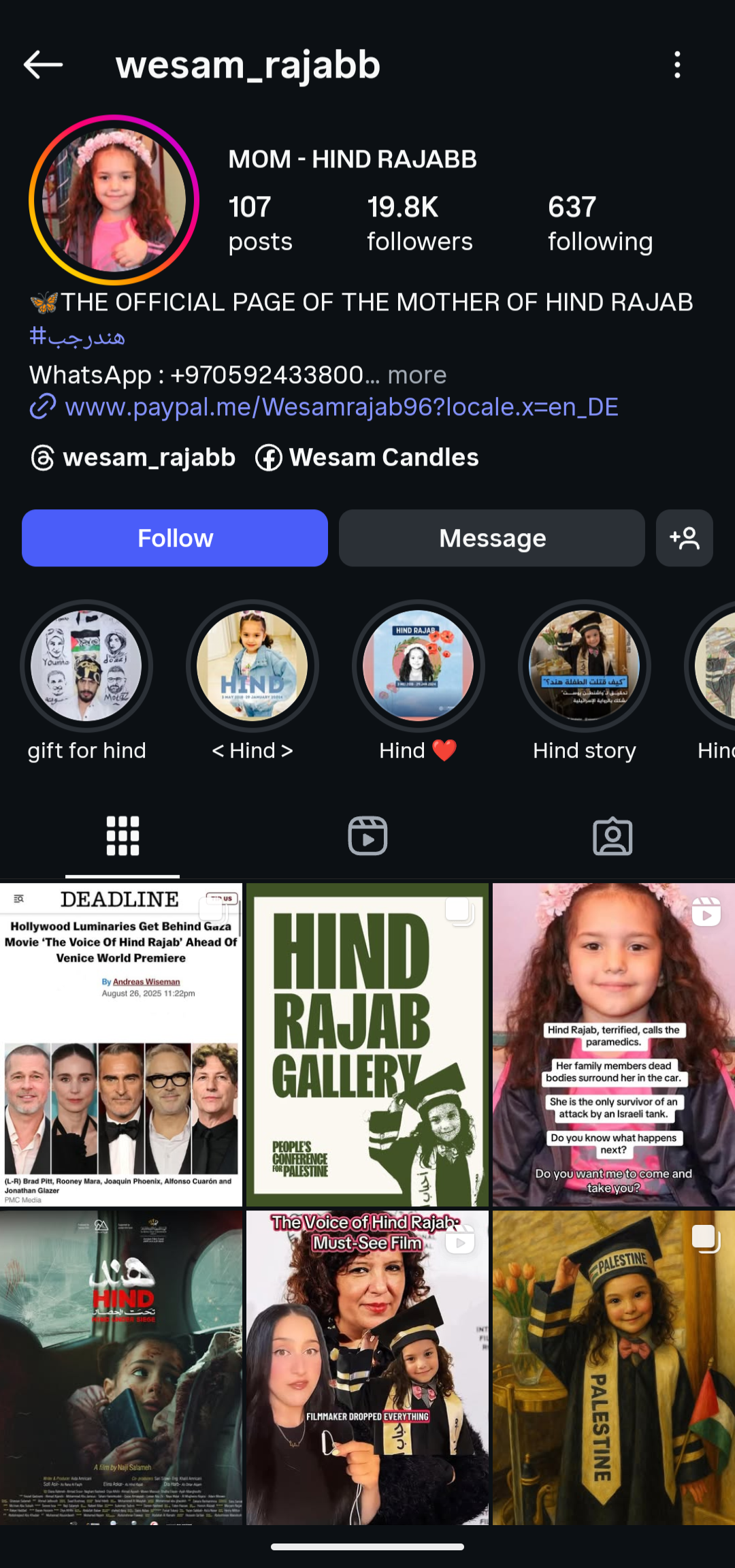Go back using the arrow icon

[x=43, y=65]
